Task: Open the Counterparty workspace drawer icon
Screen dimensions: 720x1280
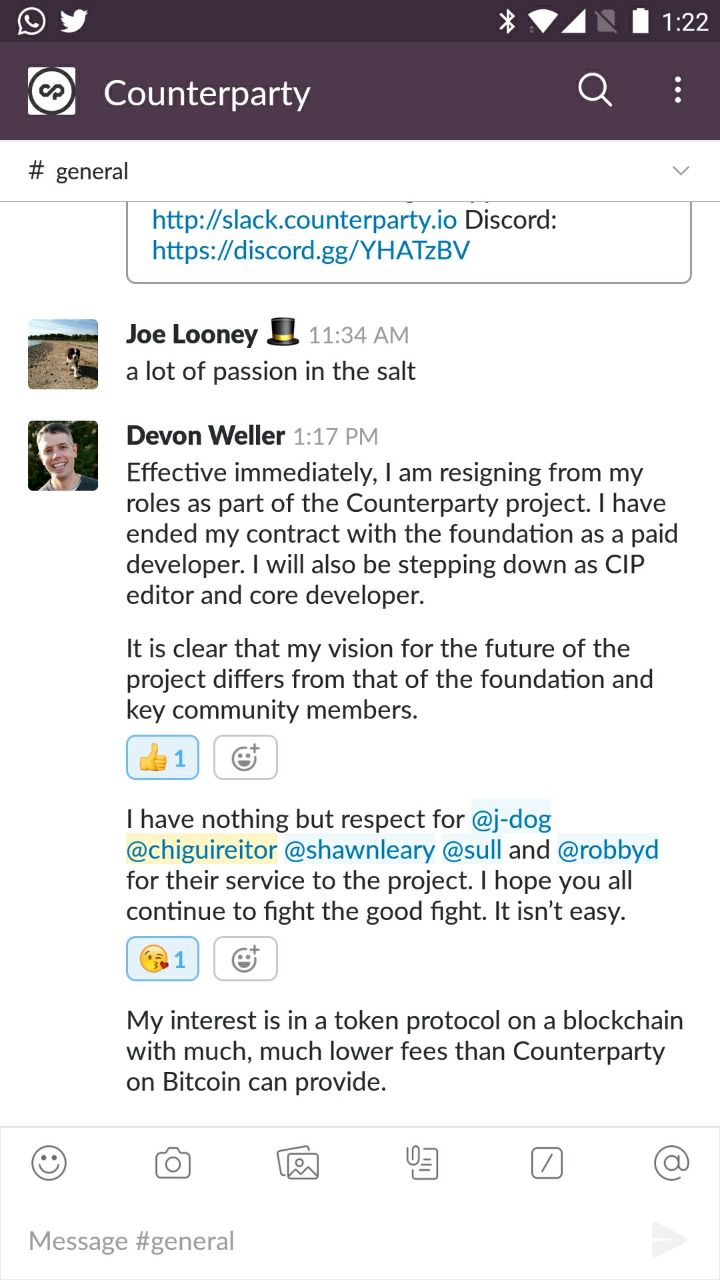Action: [51, 92]
